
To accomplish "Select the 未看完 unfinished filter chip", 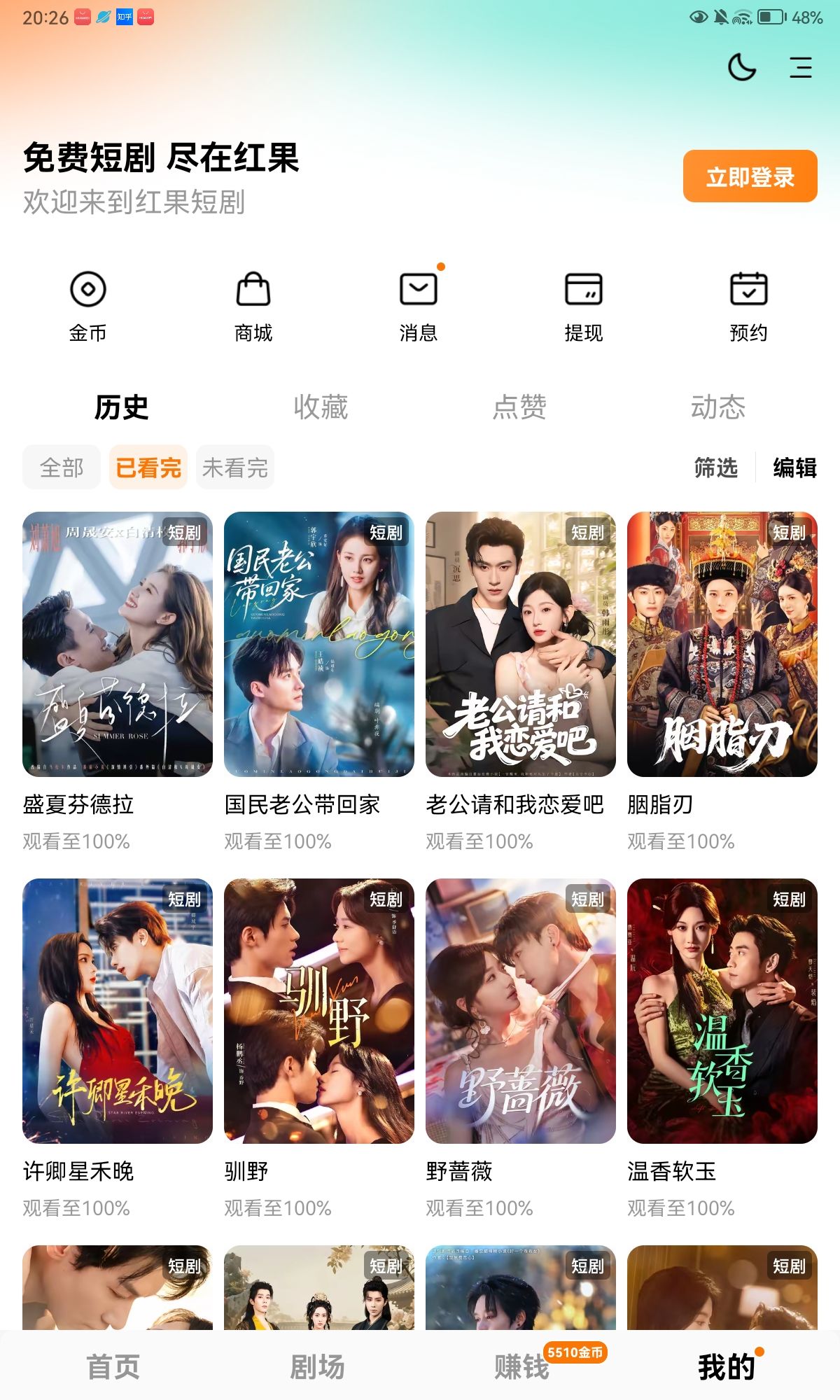I will point(235,468).
